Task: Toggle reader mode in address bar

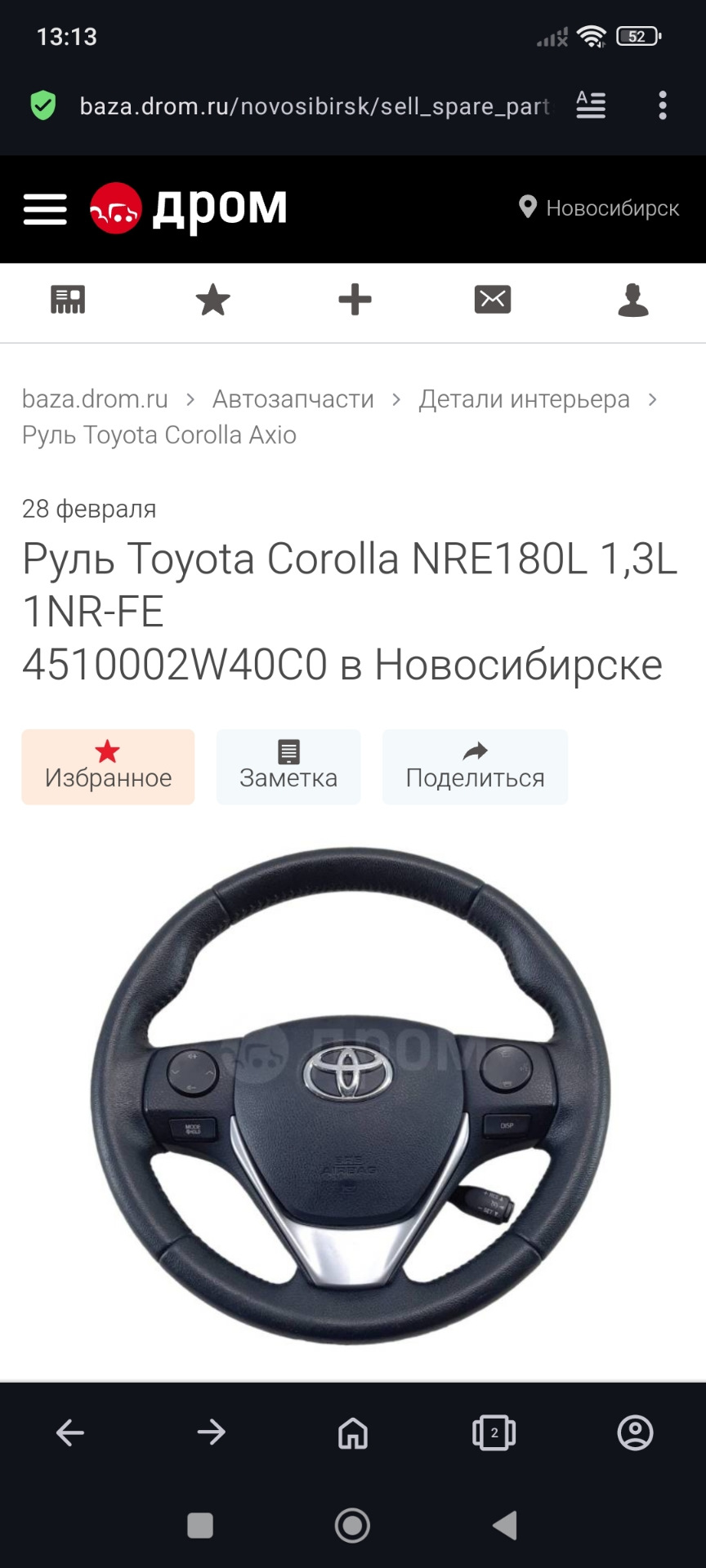Action: (x=591, y=105)
